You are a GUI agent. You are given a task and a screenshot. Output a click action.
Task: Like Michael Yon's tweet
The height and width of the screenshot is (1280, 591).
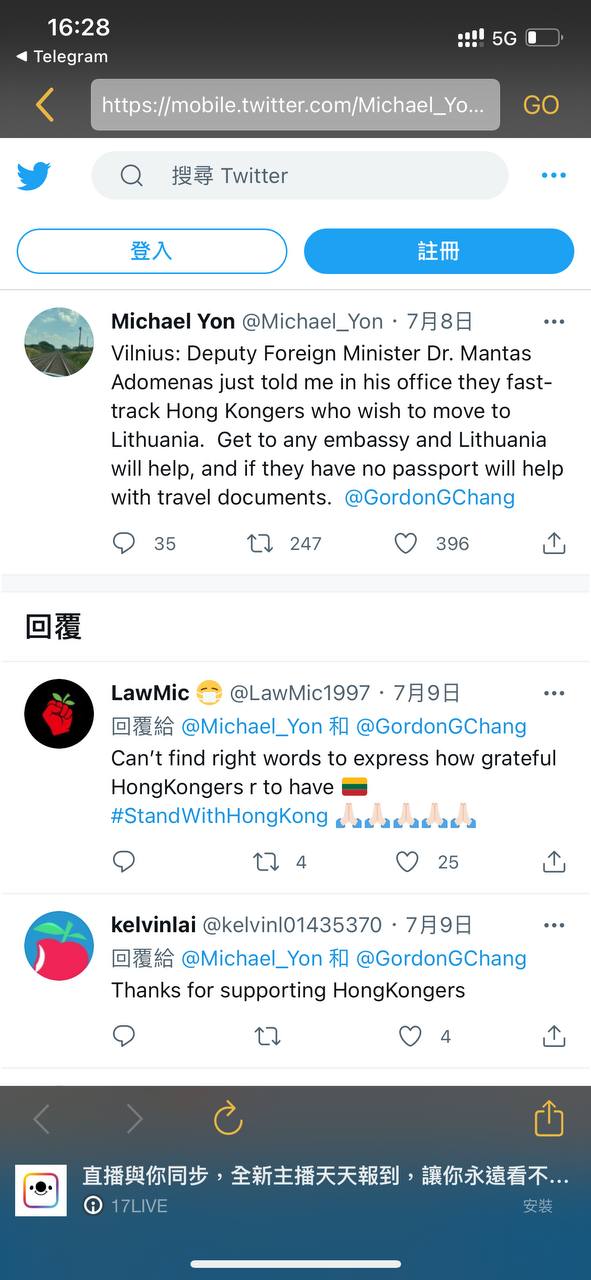405,543
